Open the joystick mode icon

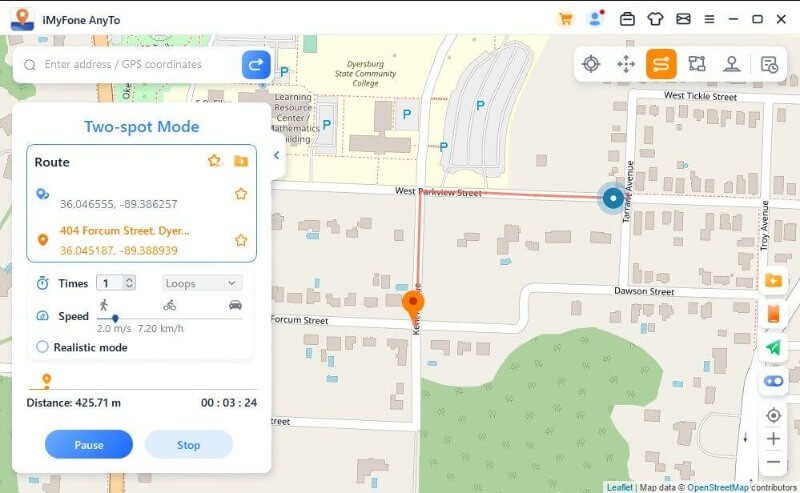(x=732, y=64)
